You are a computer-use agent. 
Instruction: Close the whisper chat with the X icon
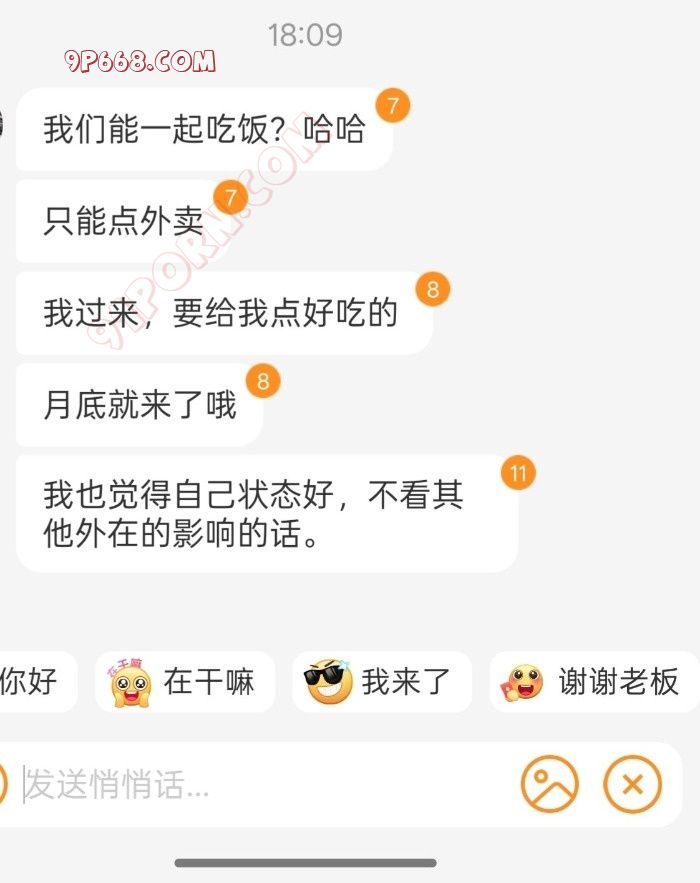pyautogui.click(x=632, y=784)
